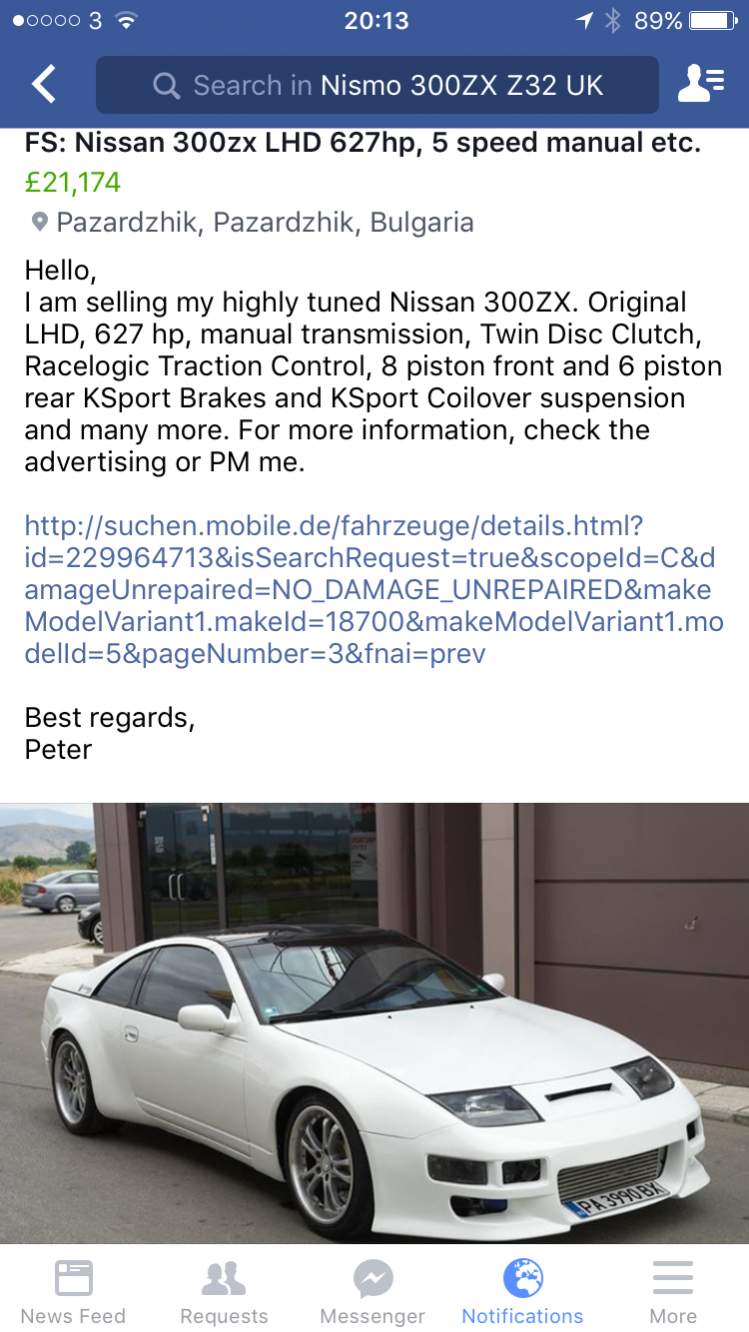749x1332 pixels.
Task: Select the Notifications tab
Action: (522, 1291)
